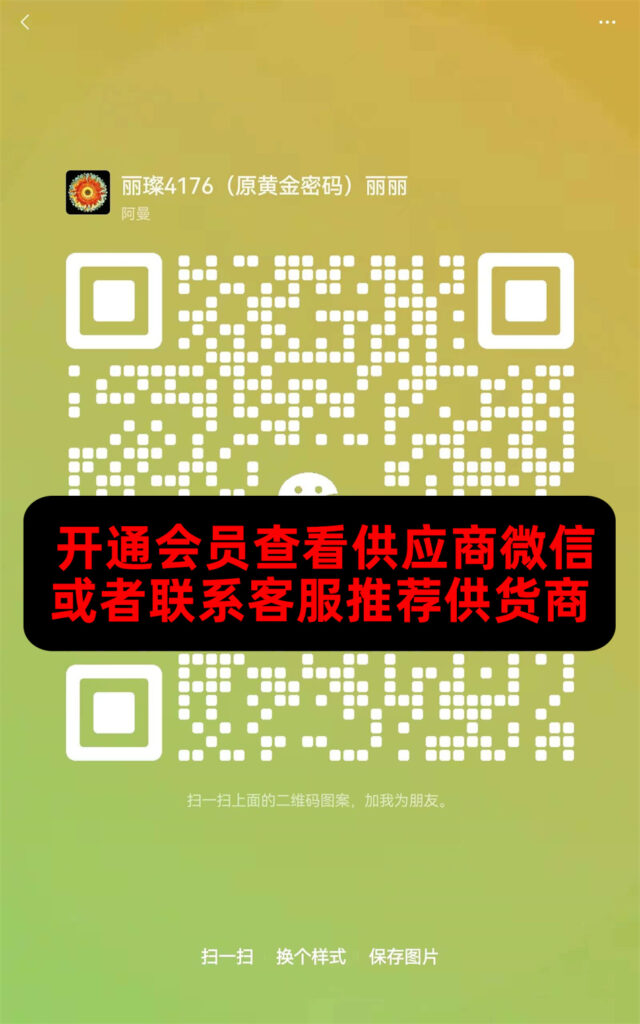Tap 扫一扫 to scan a code
The height and width of the screenshot is (1024, 640).
pyautogui.click(x=227, y=957)
